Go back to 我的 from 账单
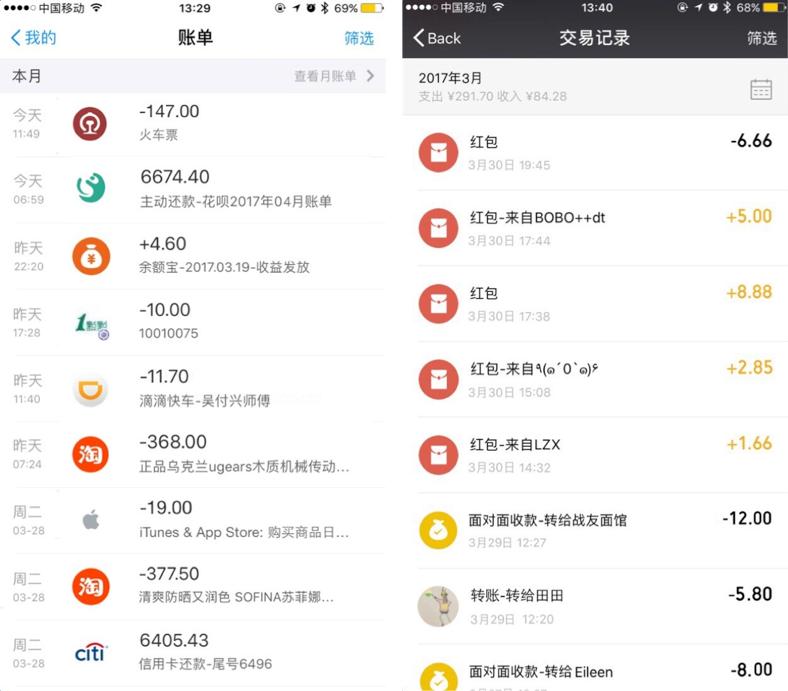The height and width of the screenshot is (691, 788). (34, 38)
